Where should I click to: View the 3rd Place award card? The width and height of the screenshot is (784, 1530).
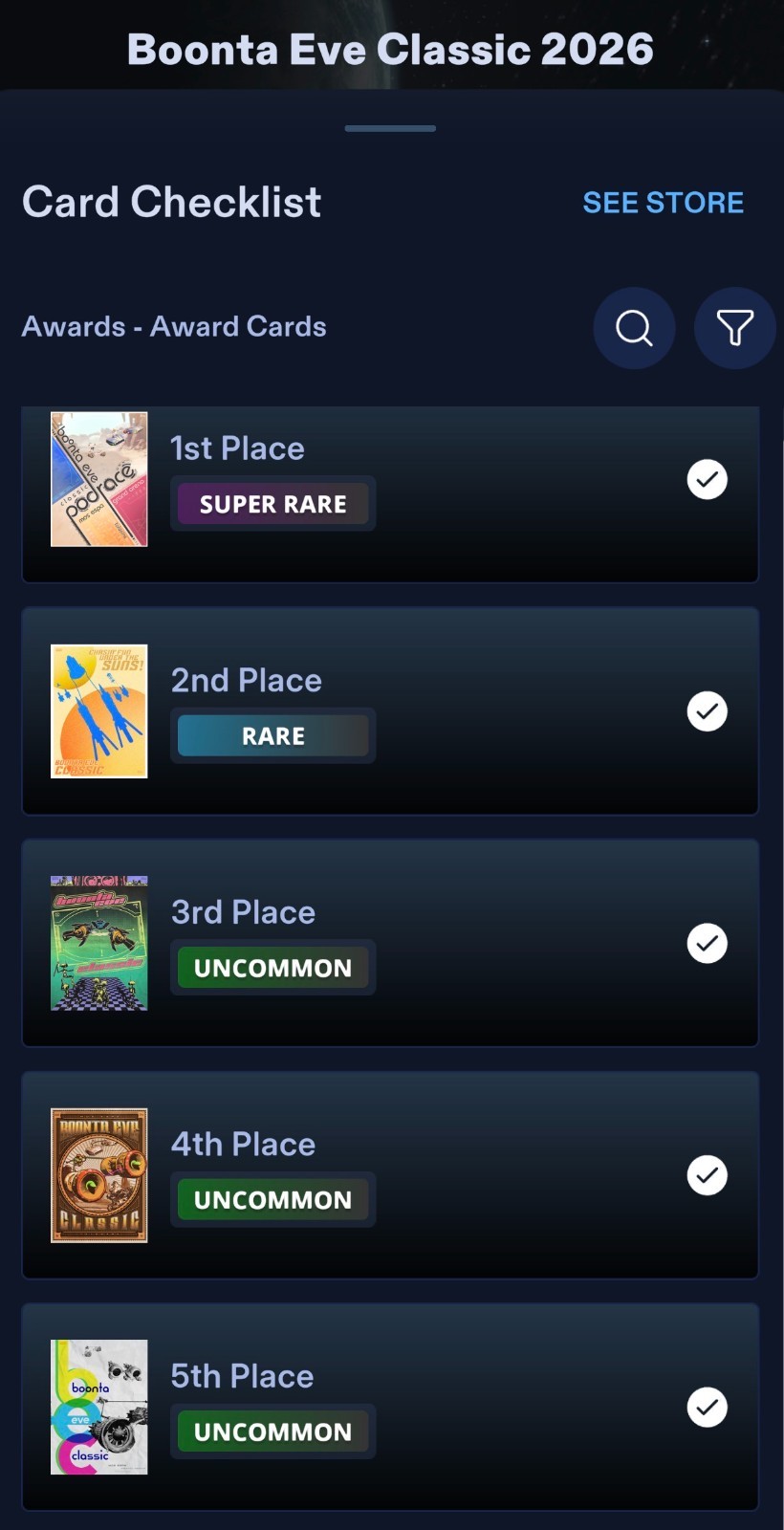390,943
